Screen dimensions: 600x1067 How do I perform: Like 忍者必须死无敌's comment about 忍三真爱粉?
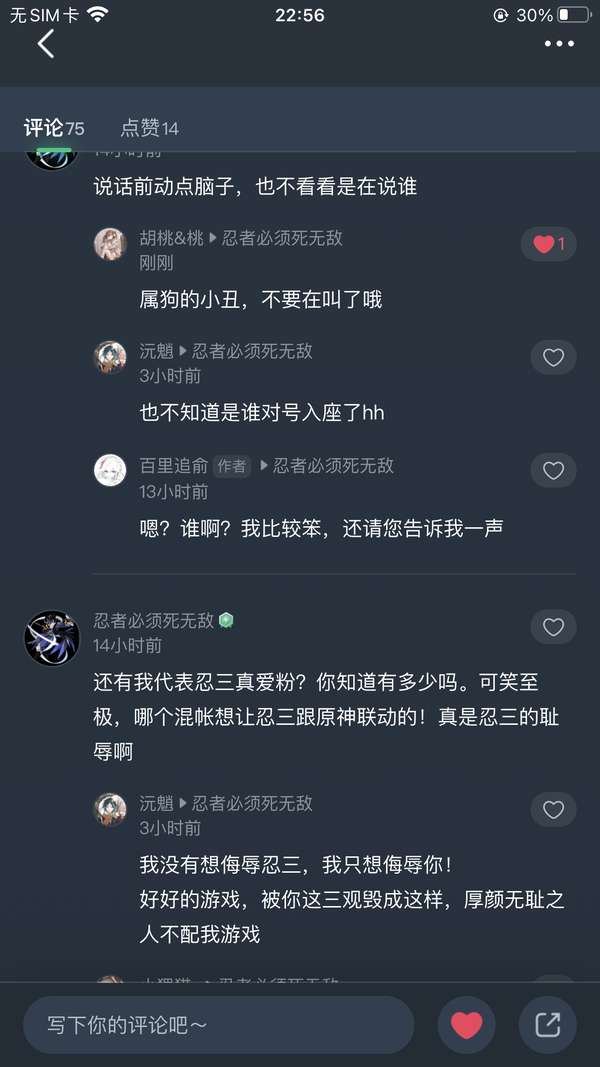pyautogui.click(x=553, y=627)
